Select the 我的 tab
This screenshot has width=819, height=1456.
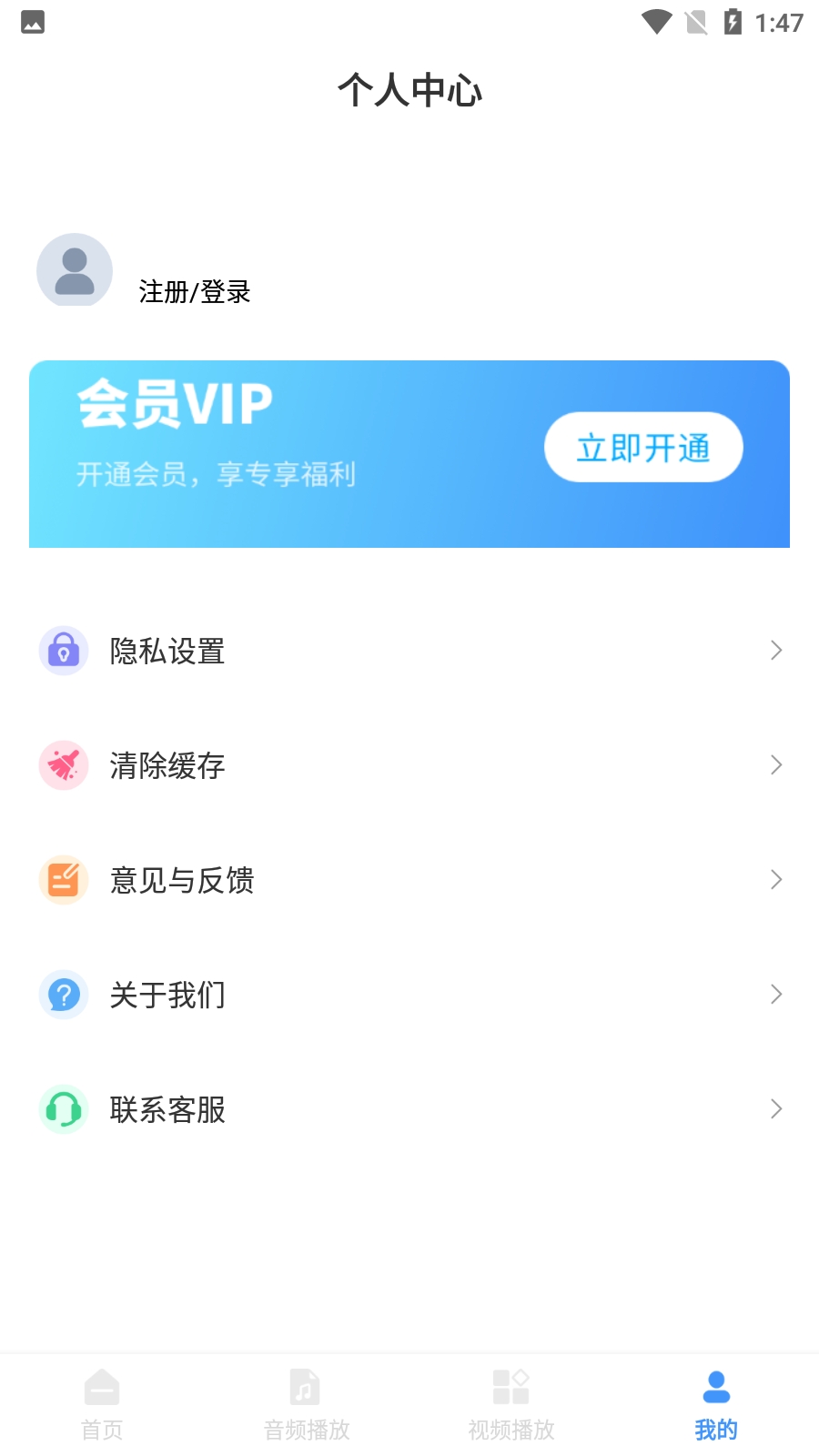tap(716, 1405)
